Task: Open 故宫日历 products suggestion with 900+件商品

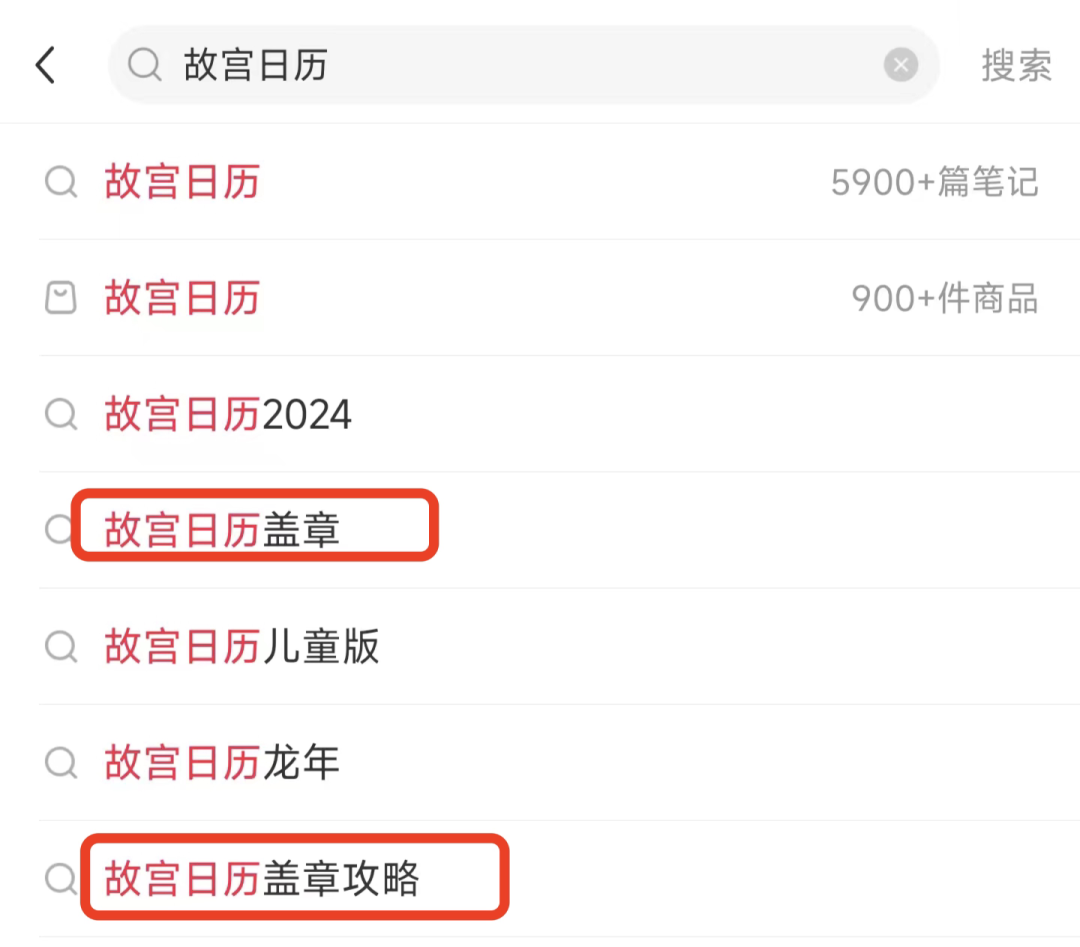Action: coord(540,298)
